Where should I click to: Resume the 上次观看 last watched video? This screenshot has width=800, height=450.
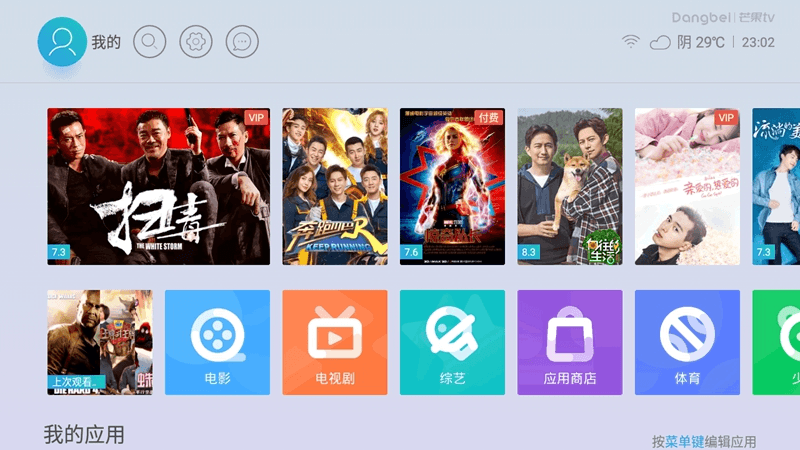pyautogui.click(x=99, y=342)
